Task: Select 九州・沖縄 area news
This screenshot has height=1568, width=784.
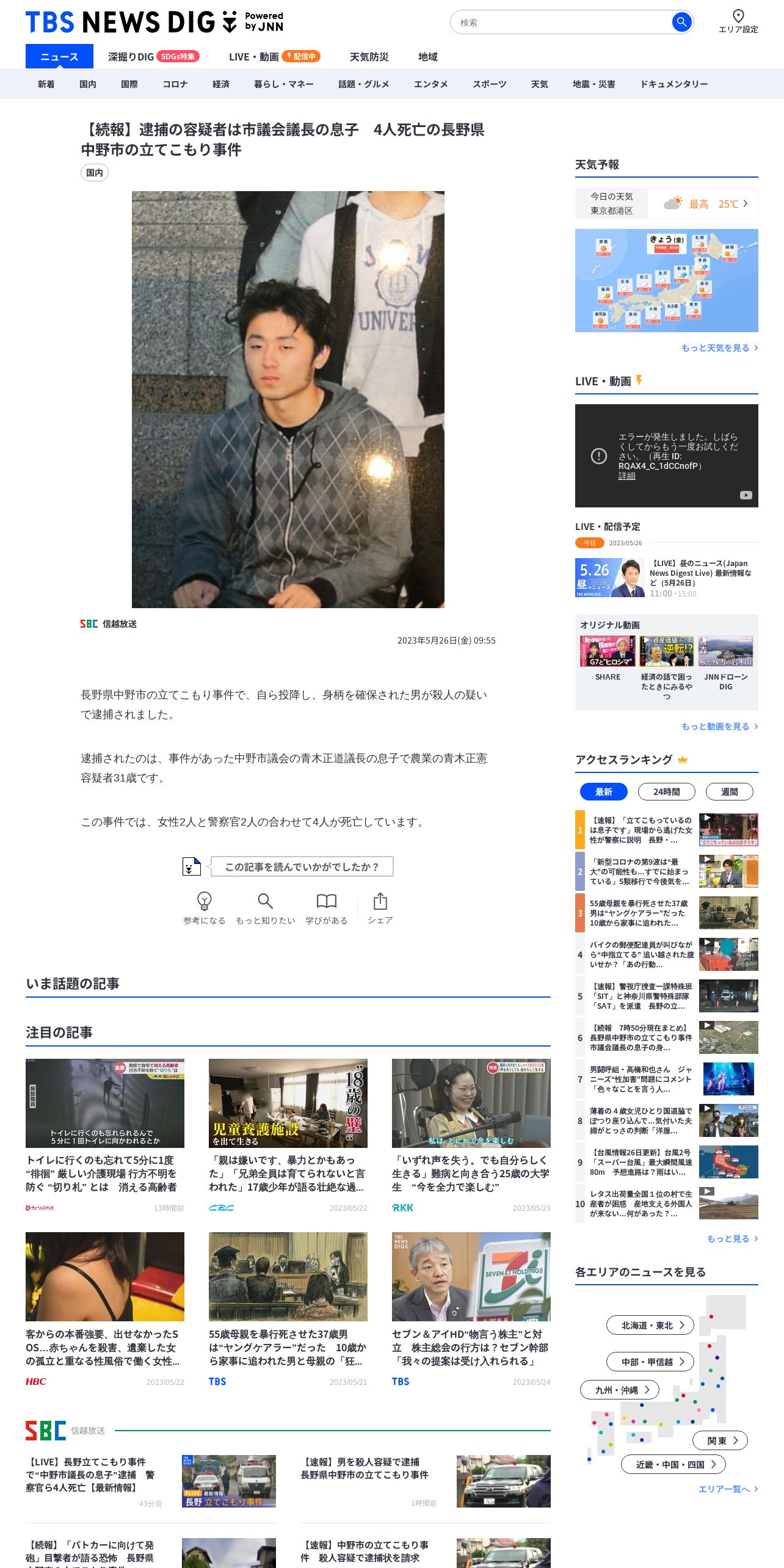Action: pos(620,1390)
